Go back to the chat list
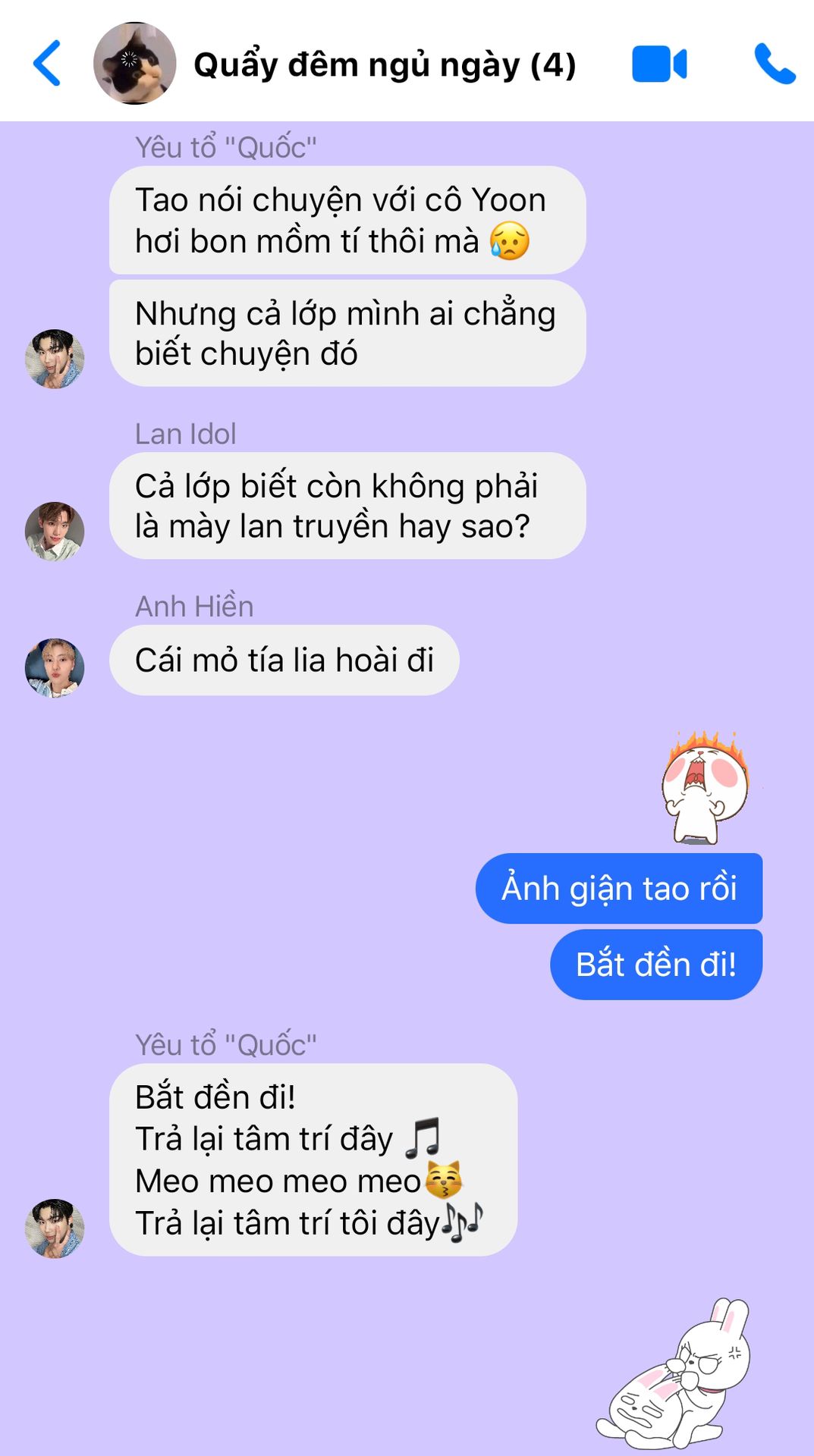Image resolution: width=814 pixels, height=1456 pixels. 47,64
